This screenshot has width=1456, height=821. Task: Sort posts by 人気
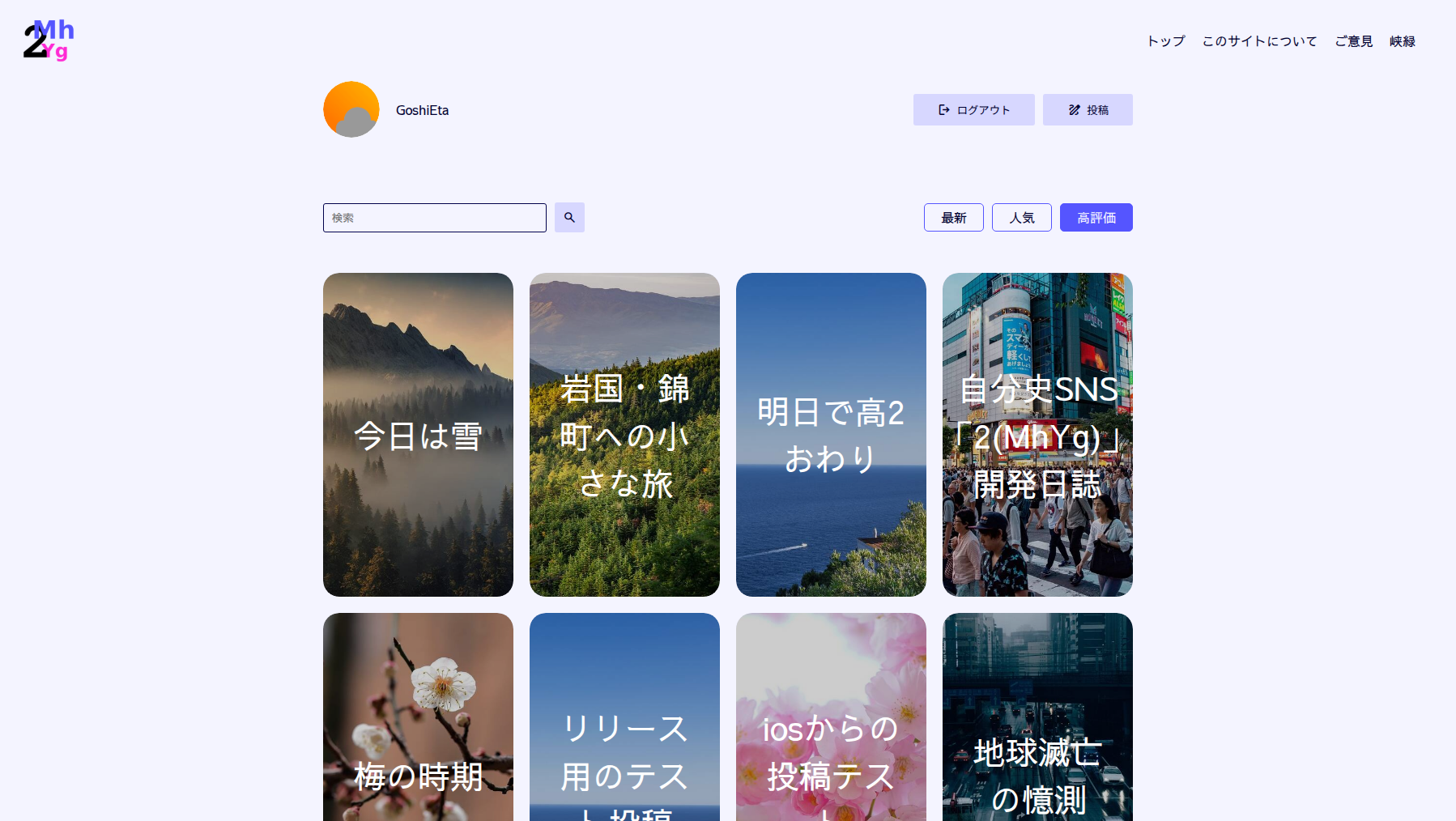click(x=1021, y=218)
